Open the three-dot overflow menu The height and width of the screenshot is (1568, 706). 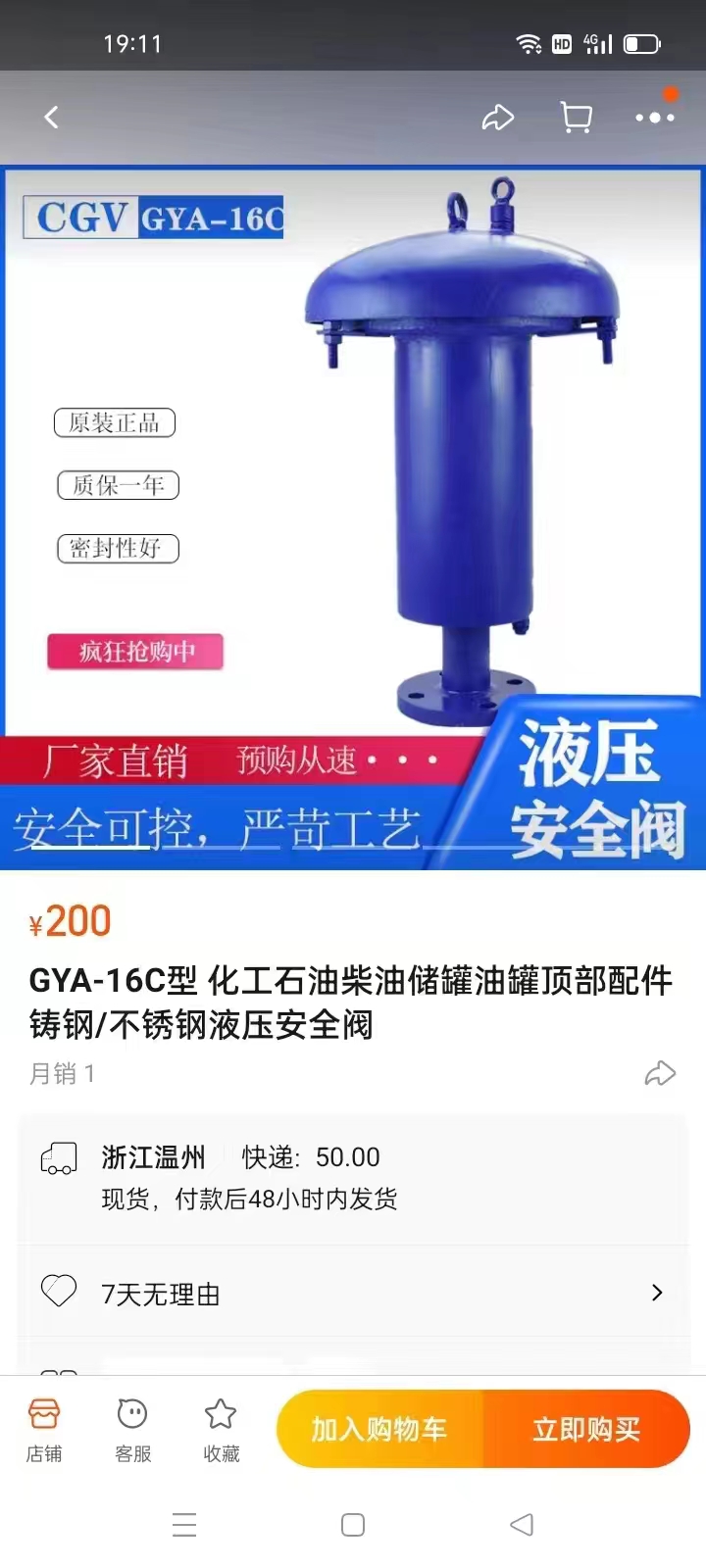coord(654,118)
